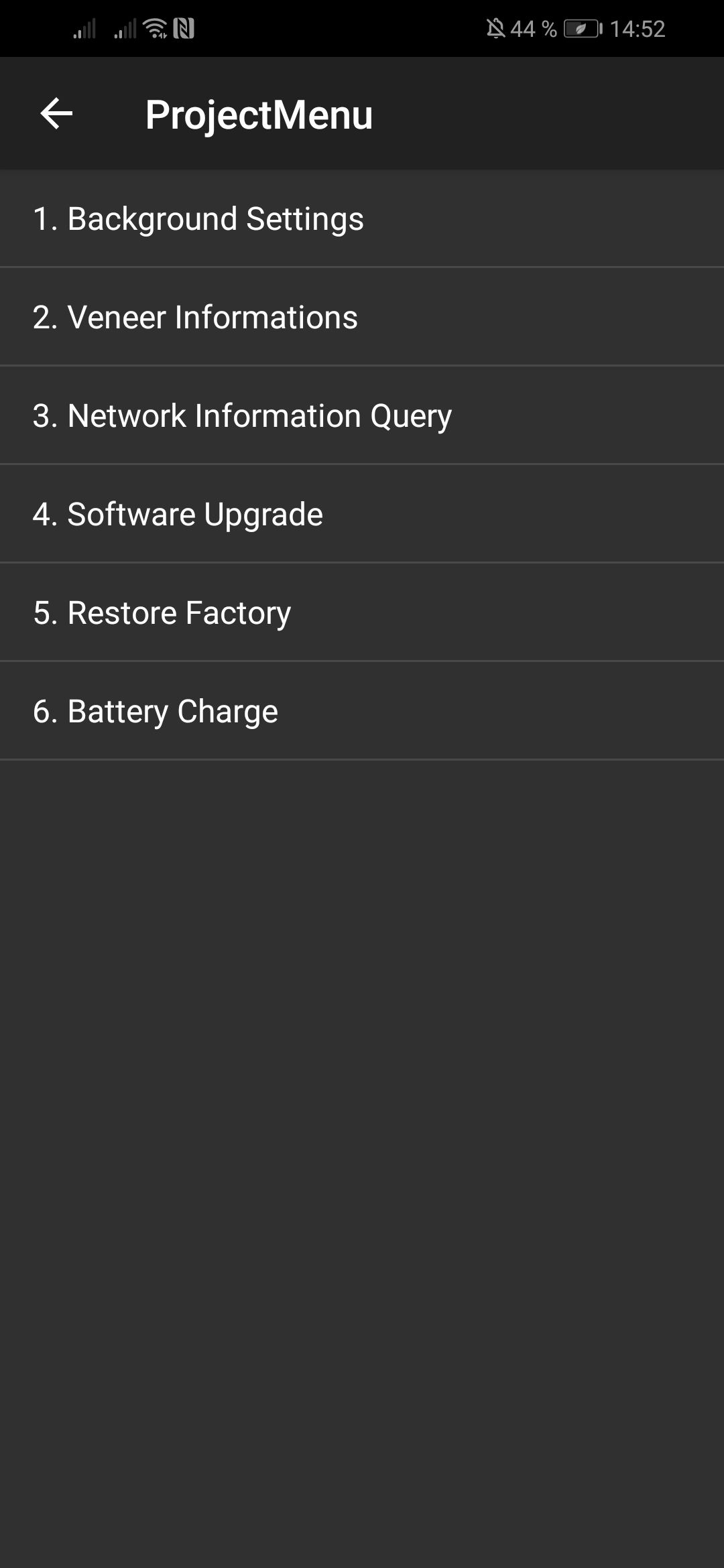Go back using the arrow icon

56,113
